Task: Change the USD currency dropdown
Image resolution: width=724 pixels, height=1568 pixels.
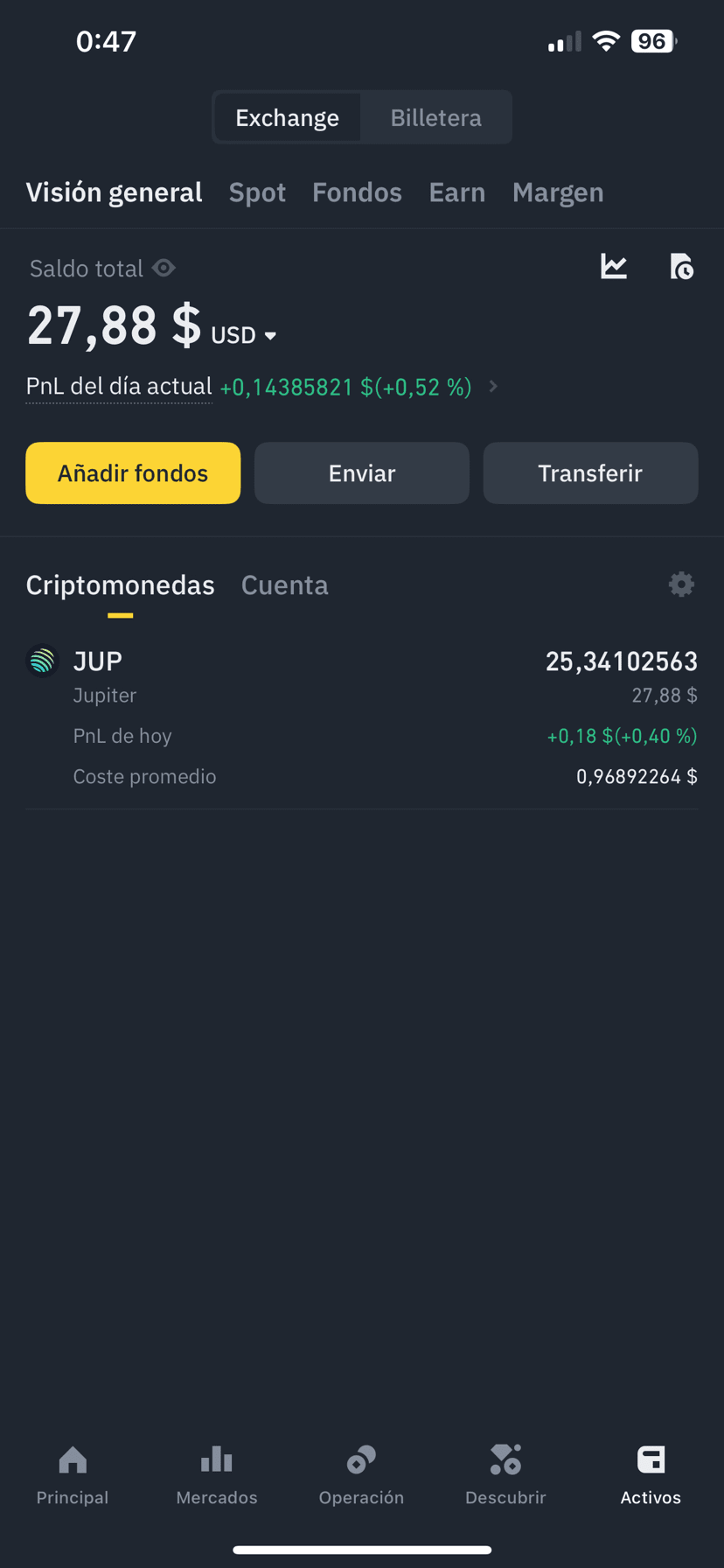Action: pyautogui.click(x=244, y=335)
